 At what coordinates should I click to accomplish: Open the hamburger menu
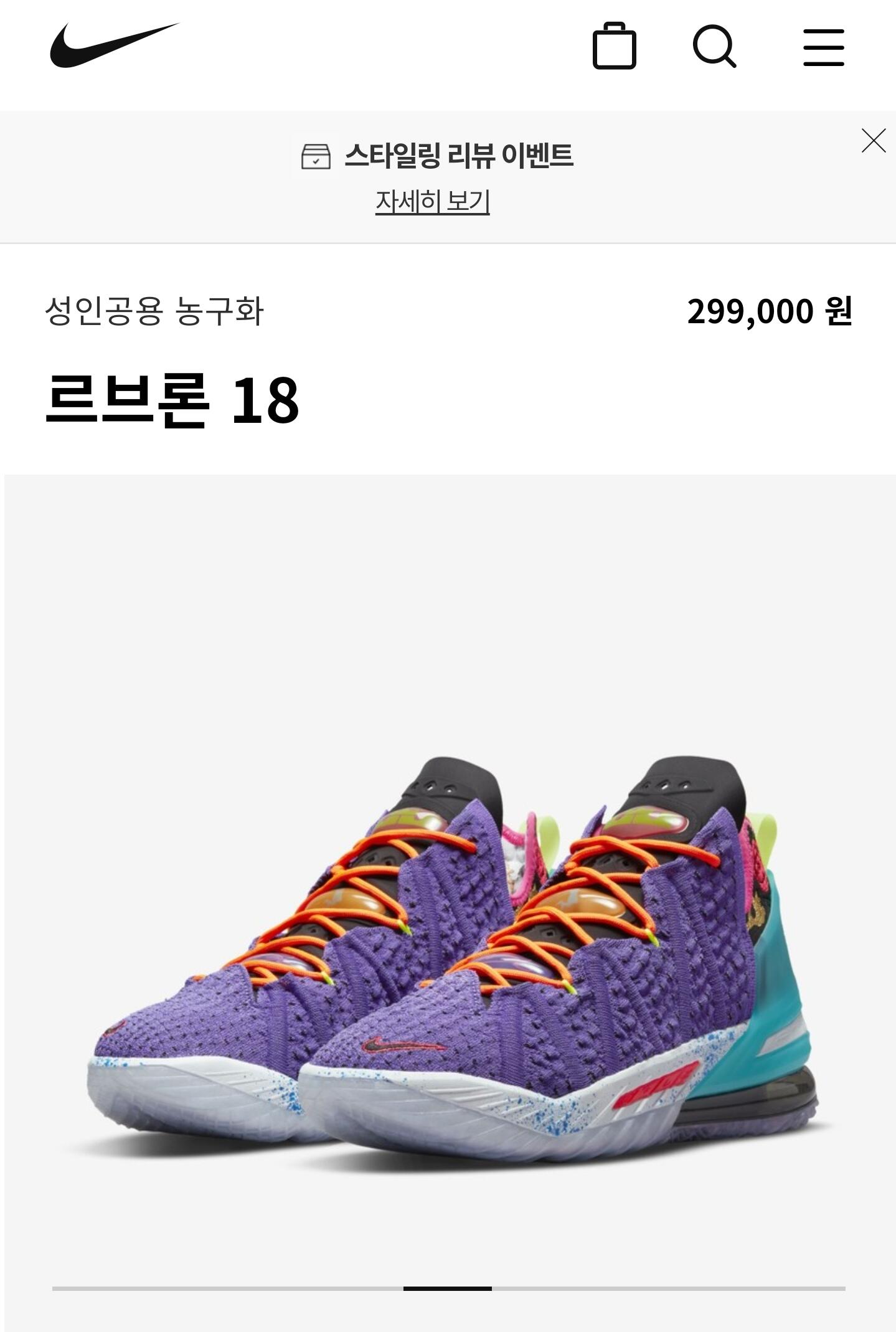pyautogui.click(x=823, y=47)
